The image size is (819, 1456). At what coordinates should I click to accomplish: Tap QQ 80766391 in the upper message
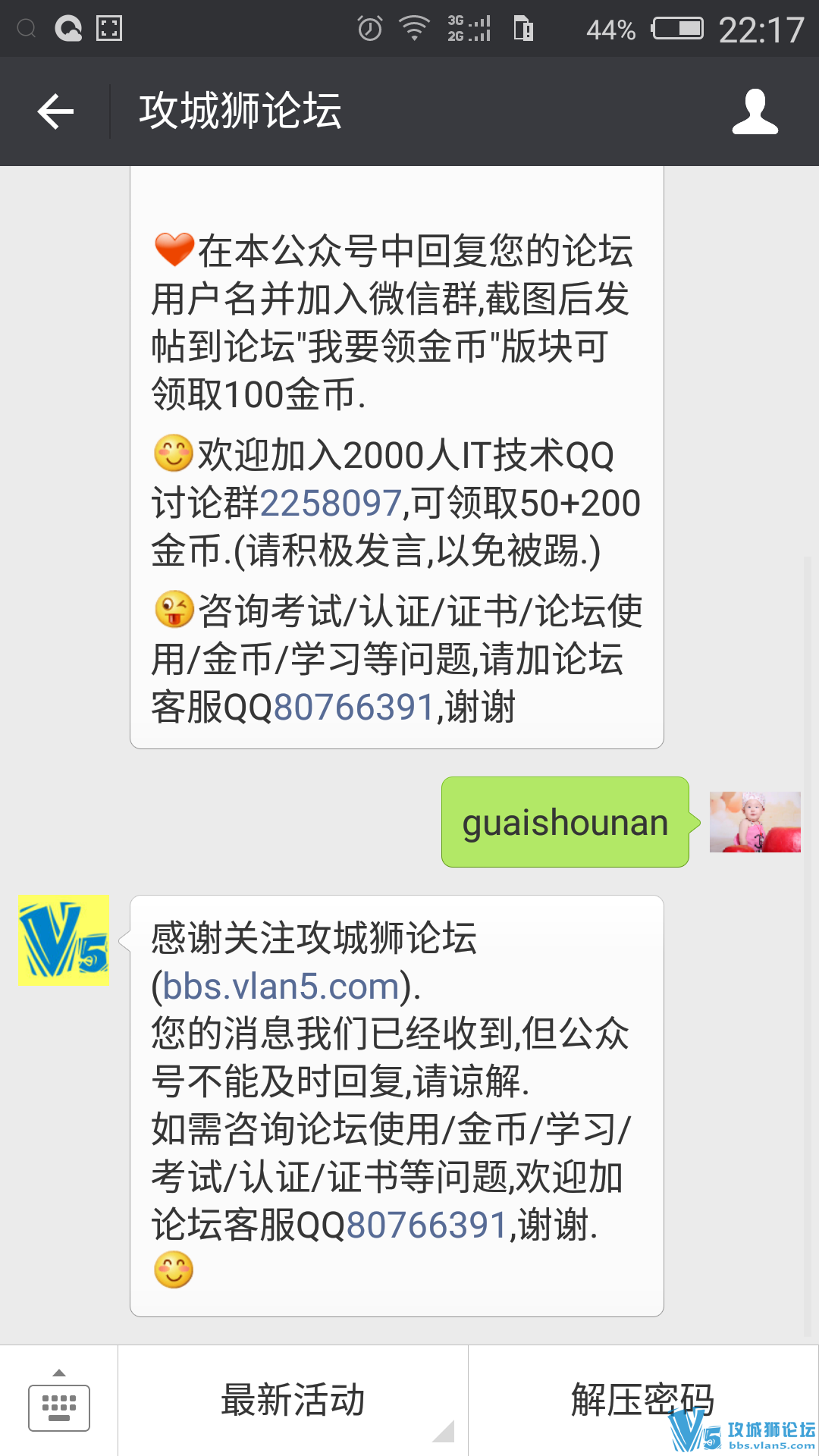[353, 708]
